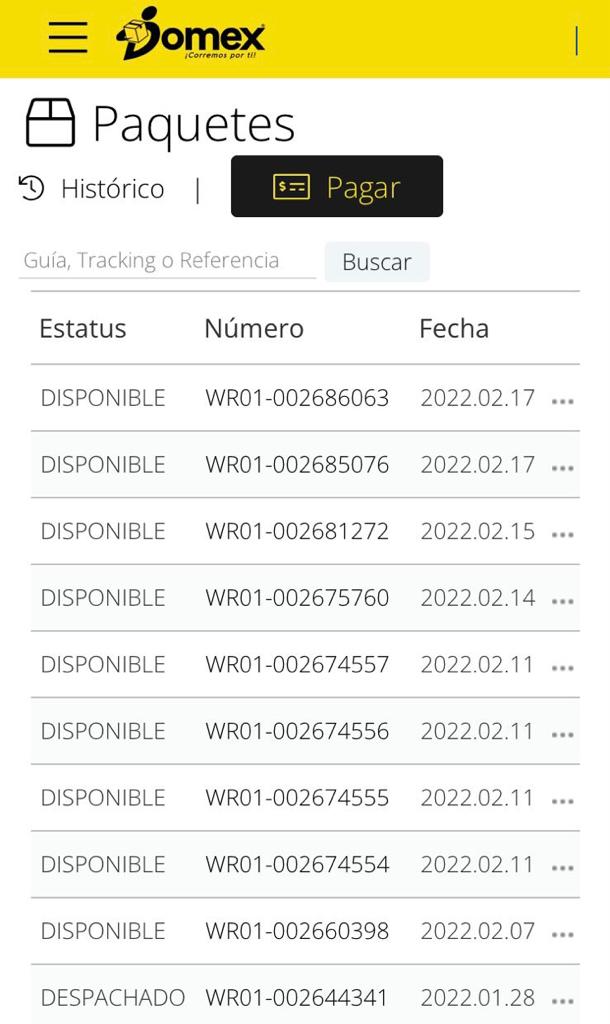The image size is (610, 1024).
Task: Open the hamburger drawer menu
Action: (x=68, y=38)
